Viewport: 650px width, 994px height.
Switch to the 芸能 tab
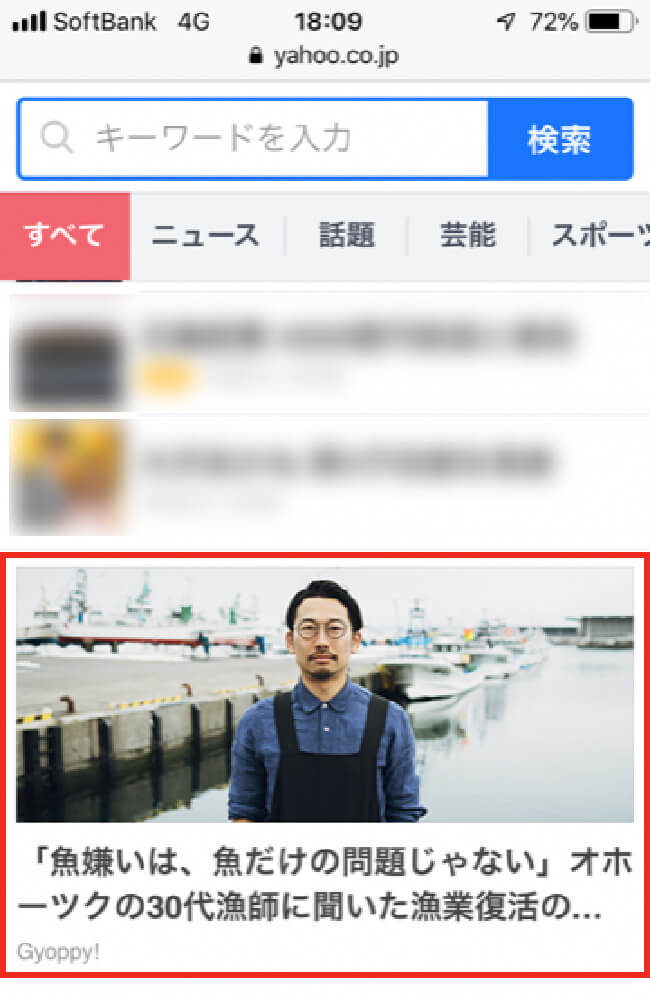click(x=468, y=236)
